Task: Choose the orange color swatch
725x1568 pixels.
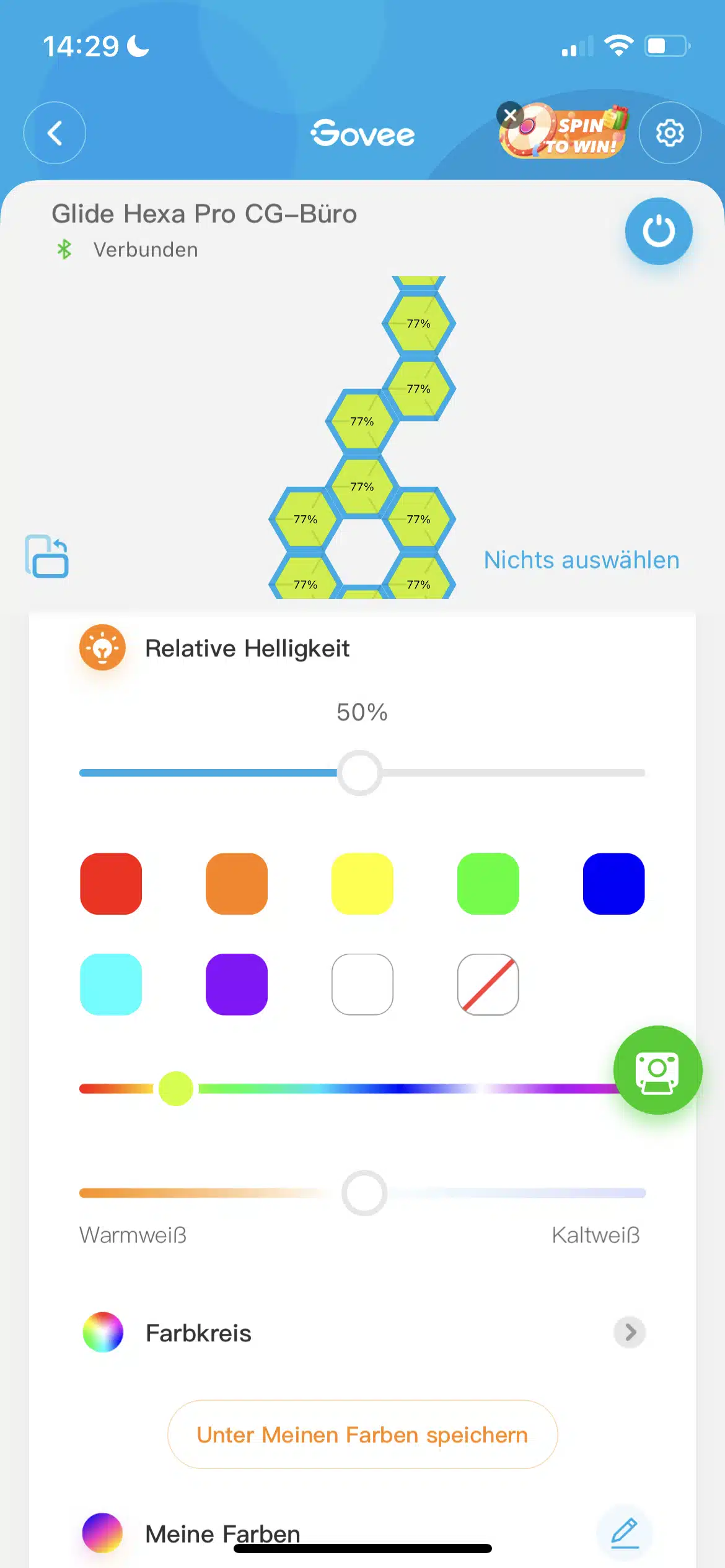Action: tap(237, 884)
